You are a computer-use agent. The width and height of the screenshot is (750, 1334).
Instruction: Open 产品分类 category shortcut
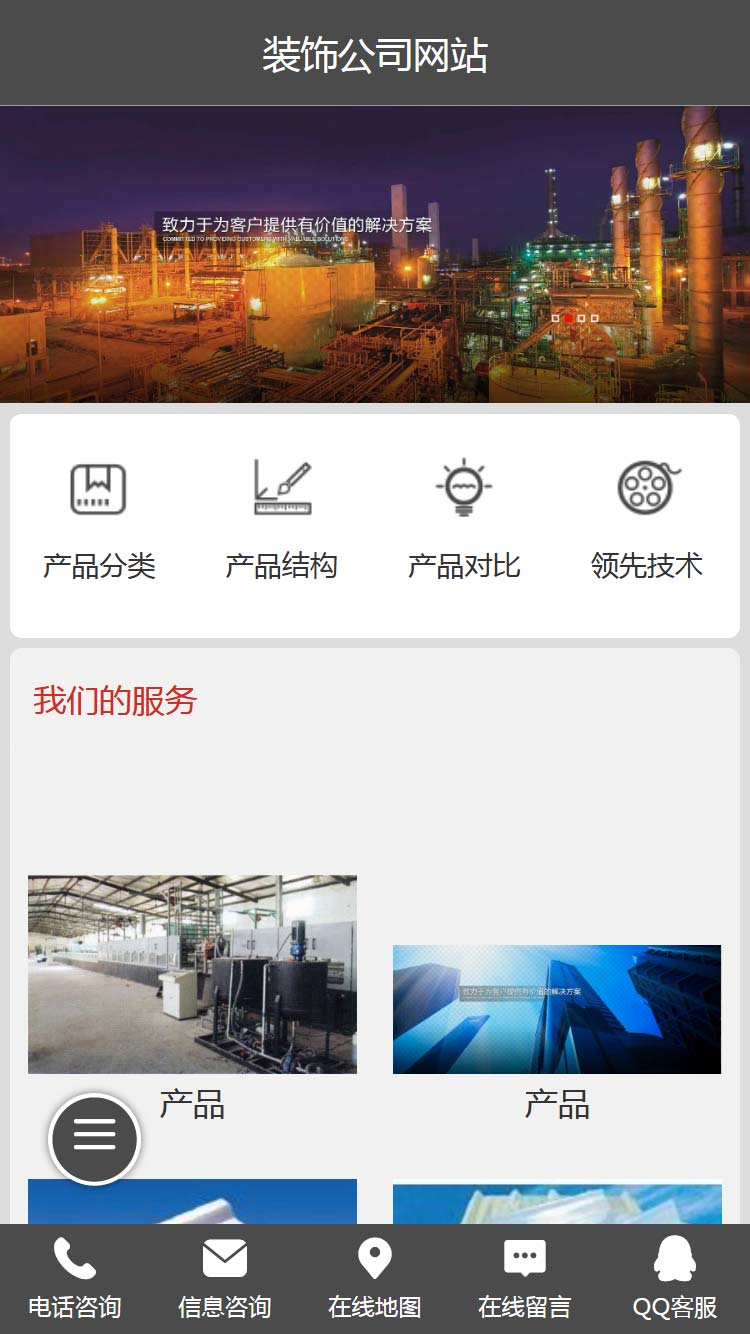[99, 521]
